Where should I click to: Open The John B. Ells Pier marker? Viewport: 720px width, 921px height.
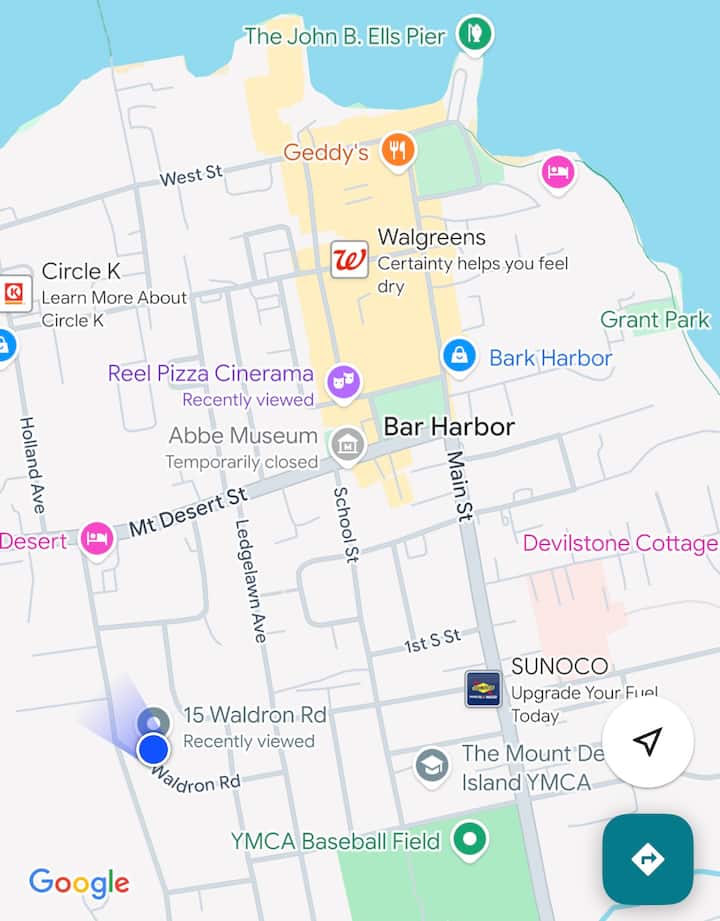[x=474, y=35]
